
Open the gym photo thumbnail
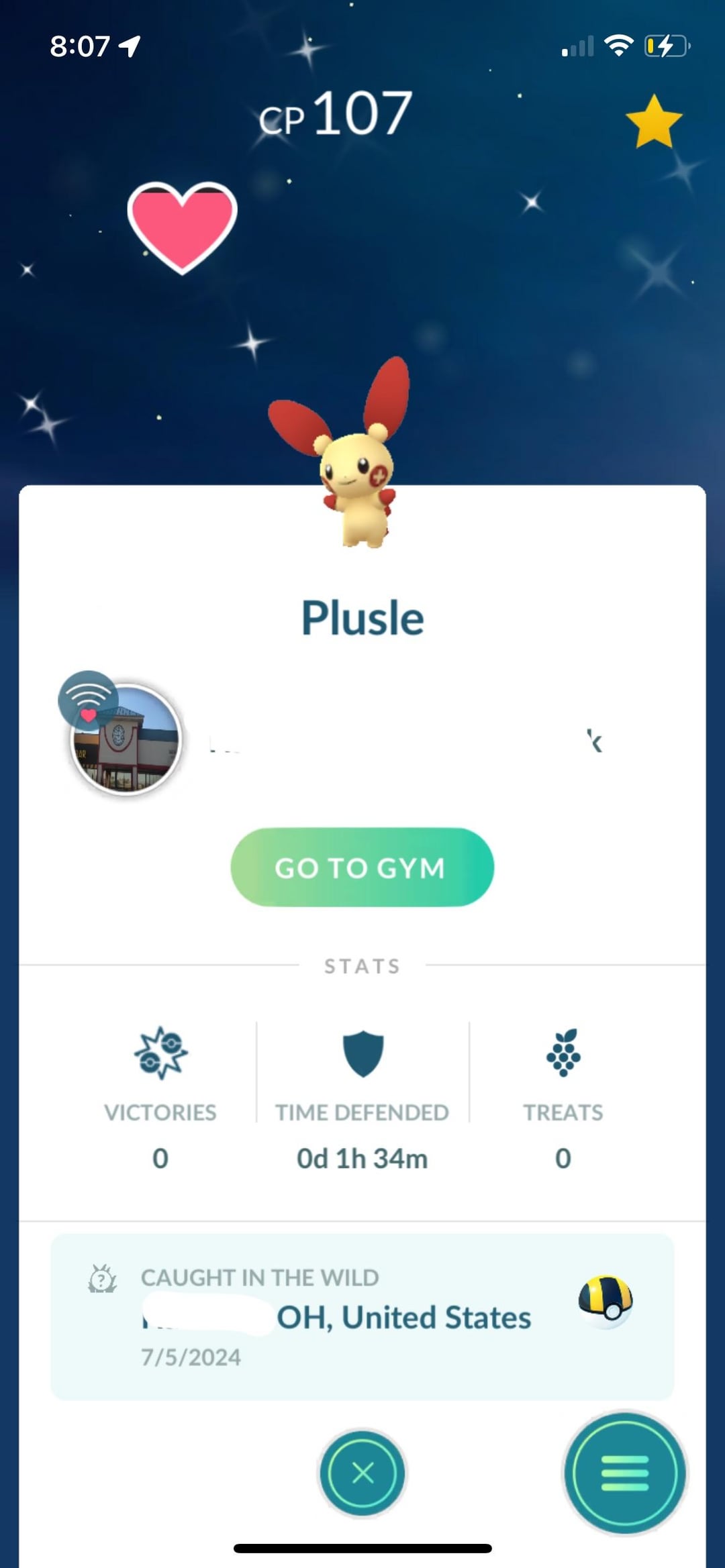126,739
